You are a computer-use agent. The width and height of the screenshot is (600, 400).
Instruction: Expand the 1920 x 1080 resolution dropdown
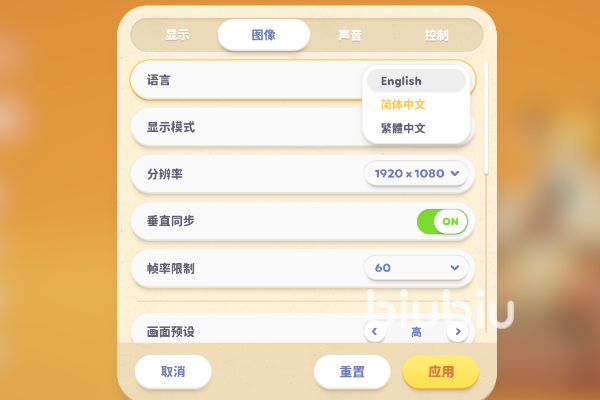point(416,174)
